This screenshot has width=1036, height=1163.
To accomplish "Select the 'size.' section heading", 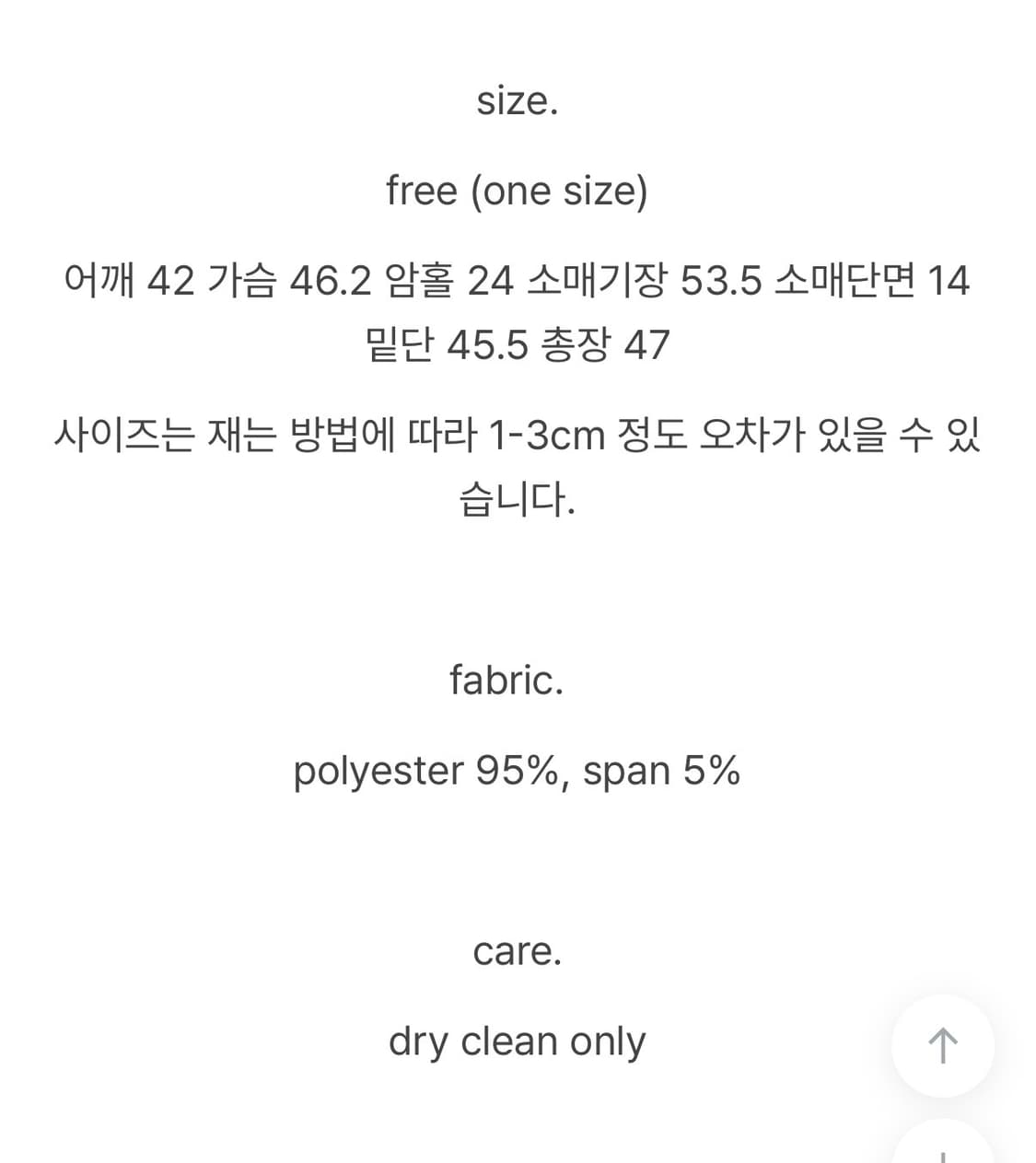I will pos(517,99).
